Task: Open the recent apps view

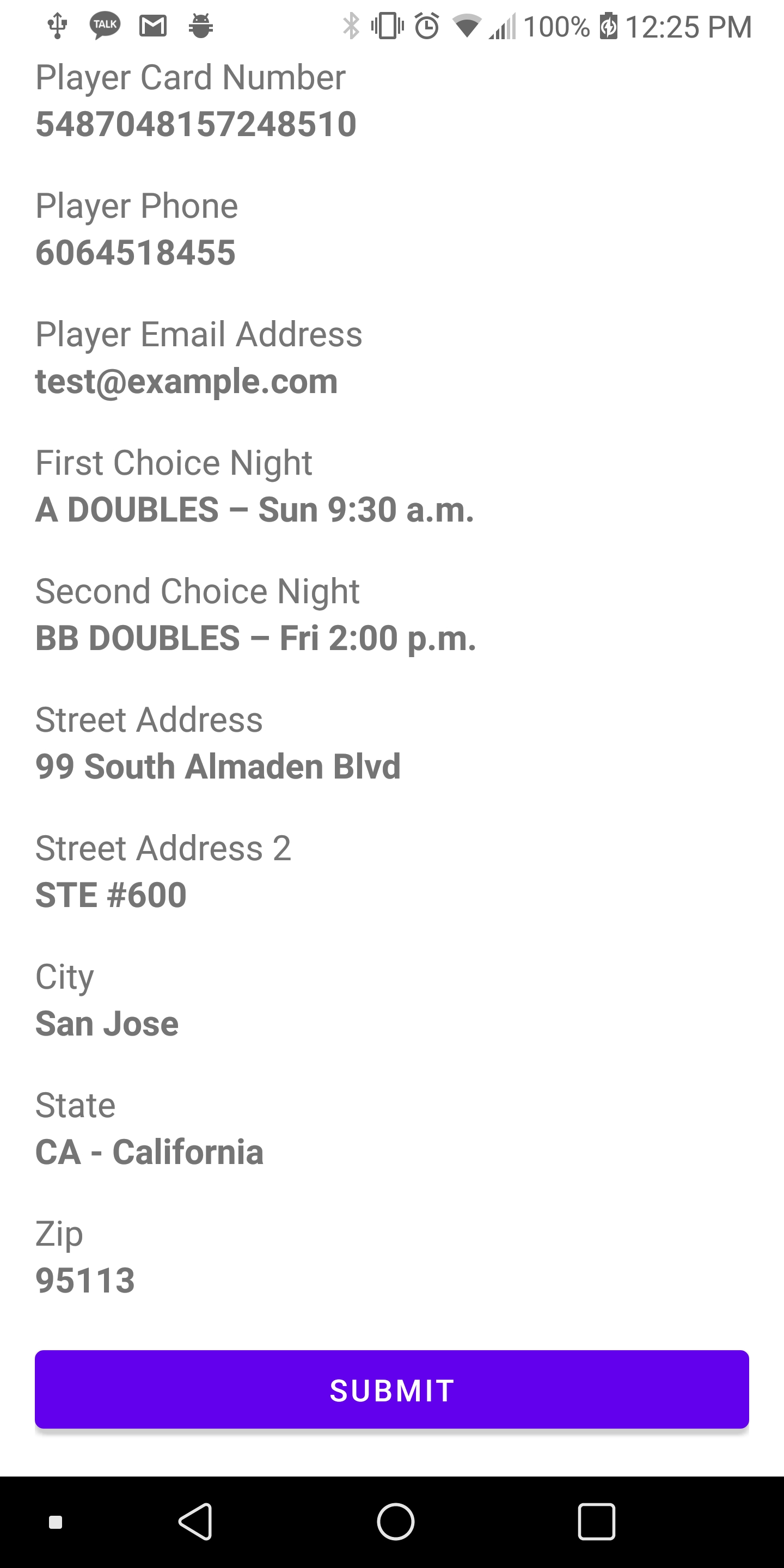Action: click(x=596, y=1521)
